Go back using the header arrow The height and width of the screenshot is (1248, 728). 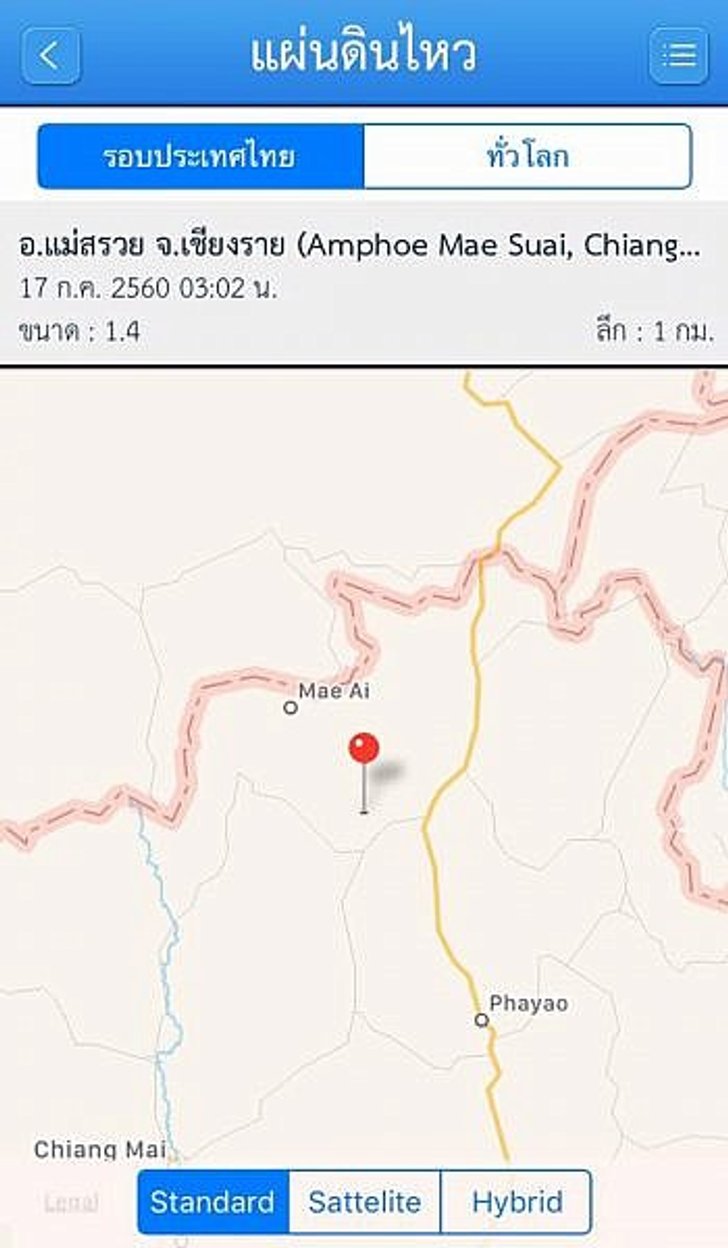point(50,55)
